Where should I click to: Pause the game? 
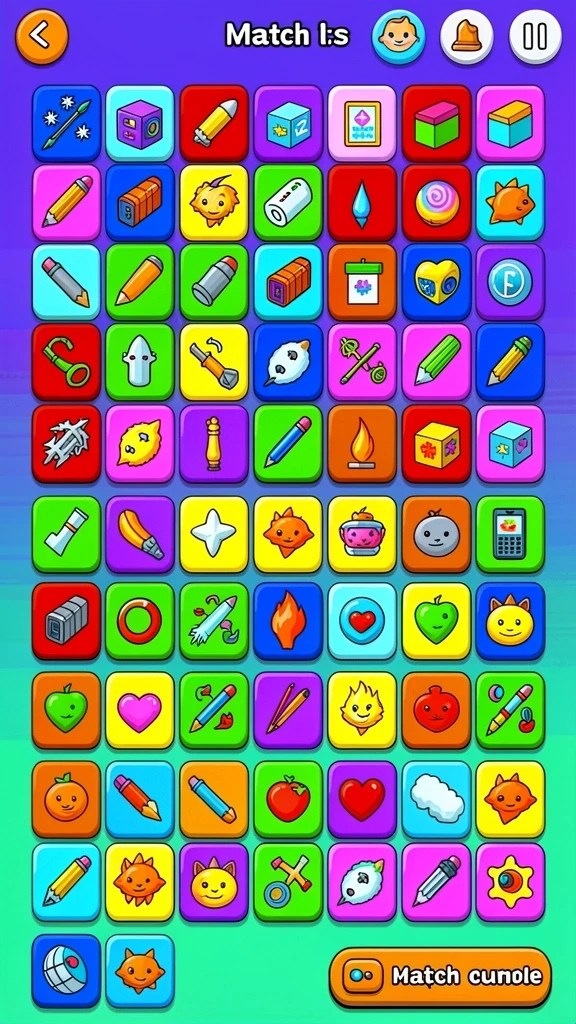coord(536,37)
